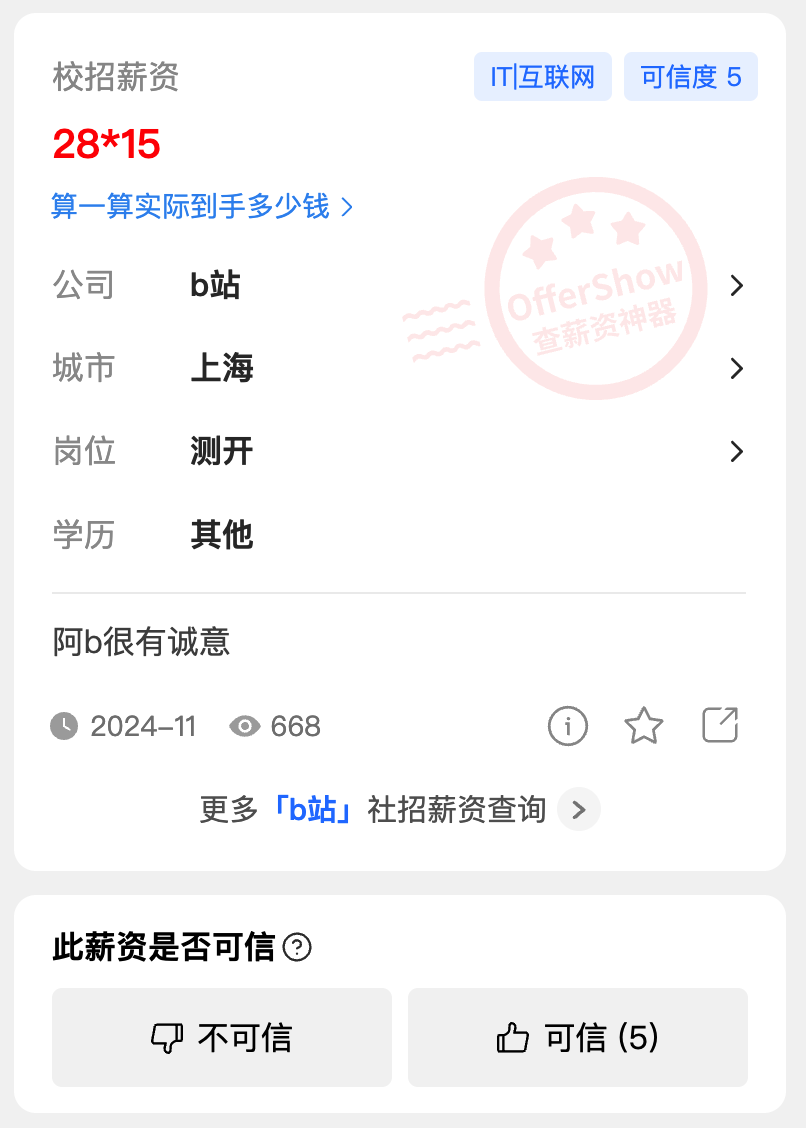This screenshot has height=1128, width=806.
Task: Open the 岗位 测开 row
Action: pos(400,452)
